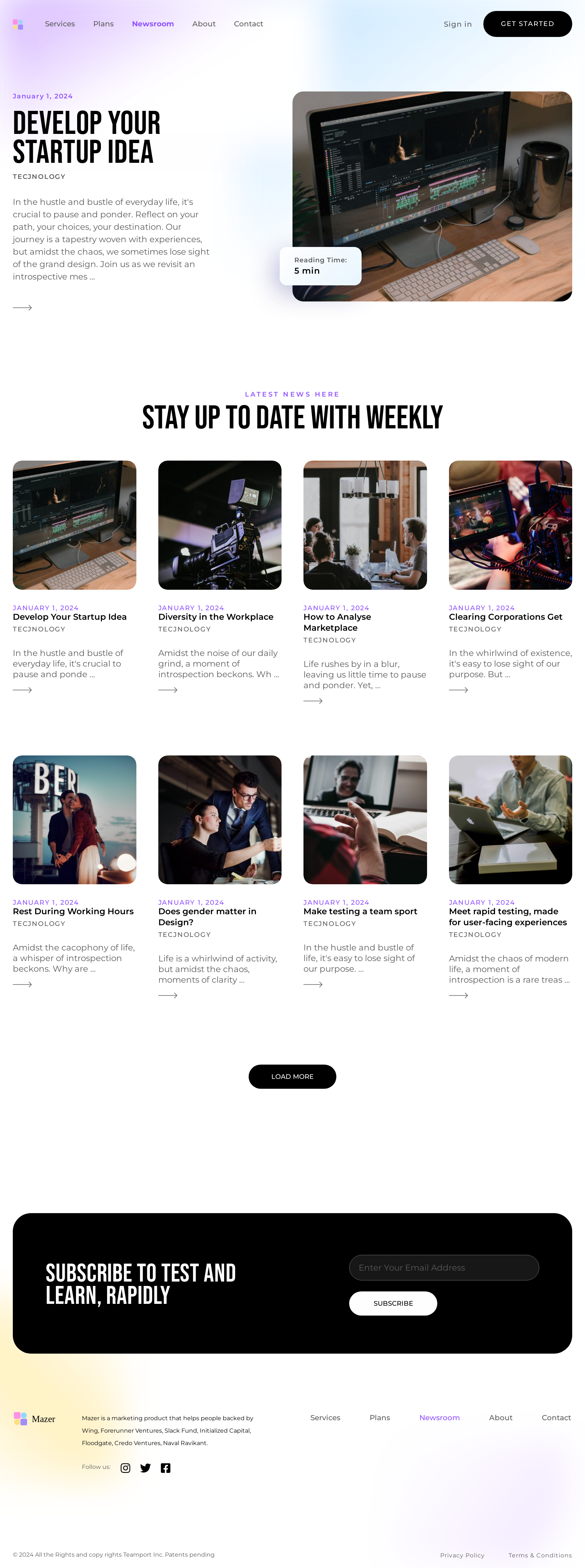View the Privacy Policy
Viewport: 585px width, 1568px height.
point(462,1554)
